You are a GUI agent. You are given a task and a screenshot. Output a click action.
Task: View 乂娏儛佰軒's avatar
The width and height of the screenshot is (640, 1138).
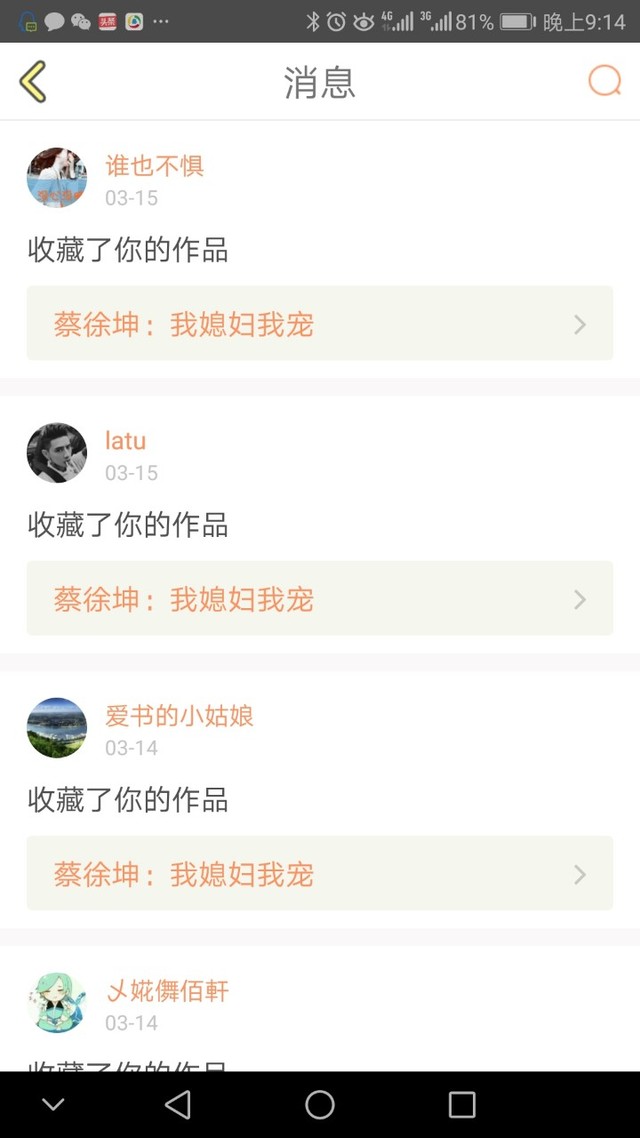click(57, 1002)
